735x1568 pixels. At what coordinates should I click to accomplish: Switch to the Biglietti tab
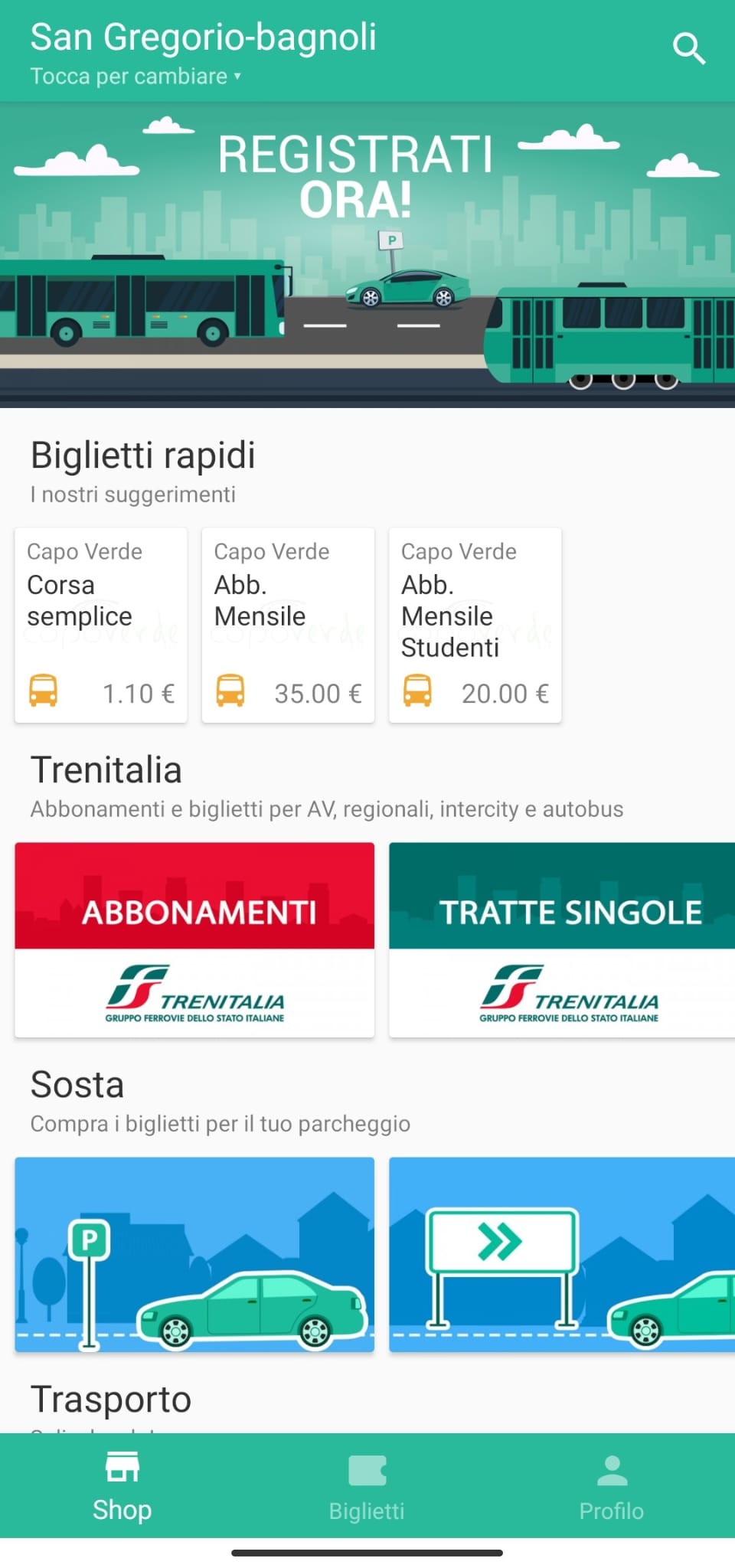tap(367, 1487)
